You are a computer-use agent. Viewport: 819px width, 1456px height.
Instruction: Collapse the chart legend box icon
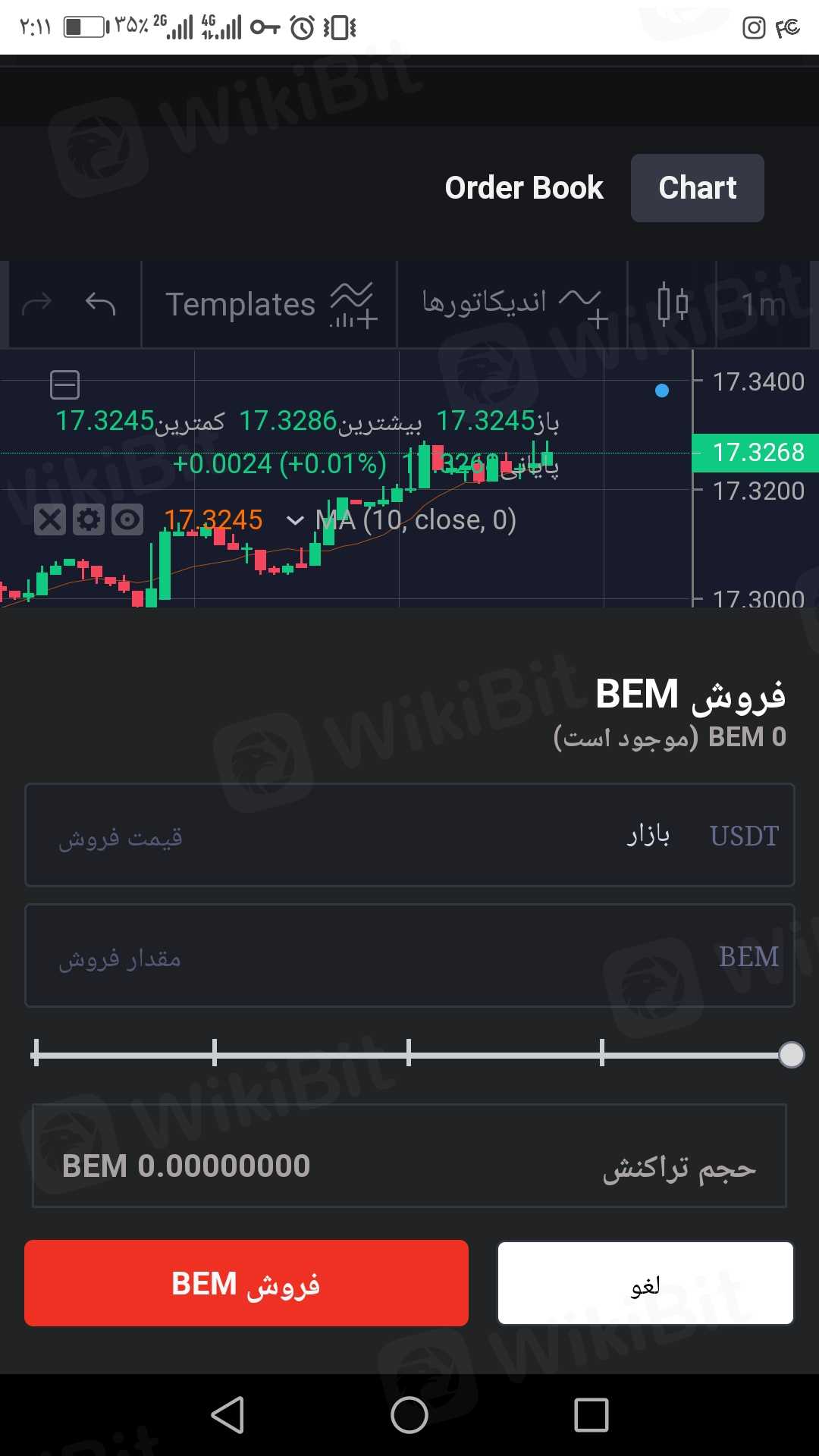click(x=64, y=385)
